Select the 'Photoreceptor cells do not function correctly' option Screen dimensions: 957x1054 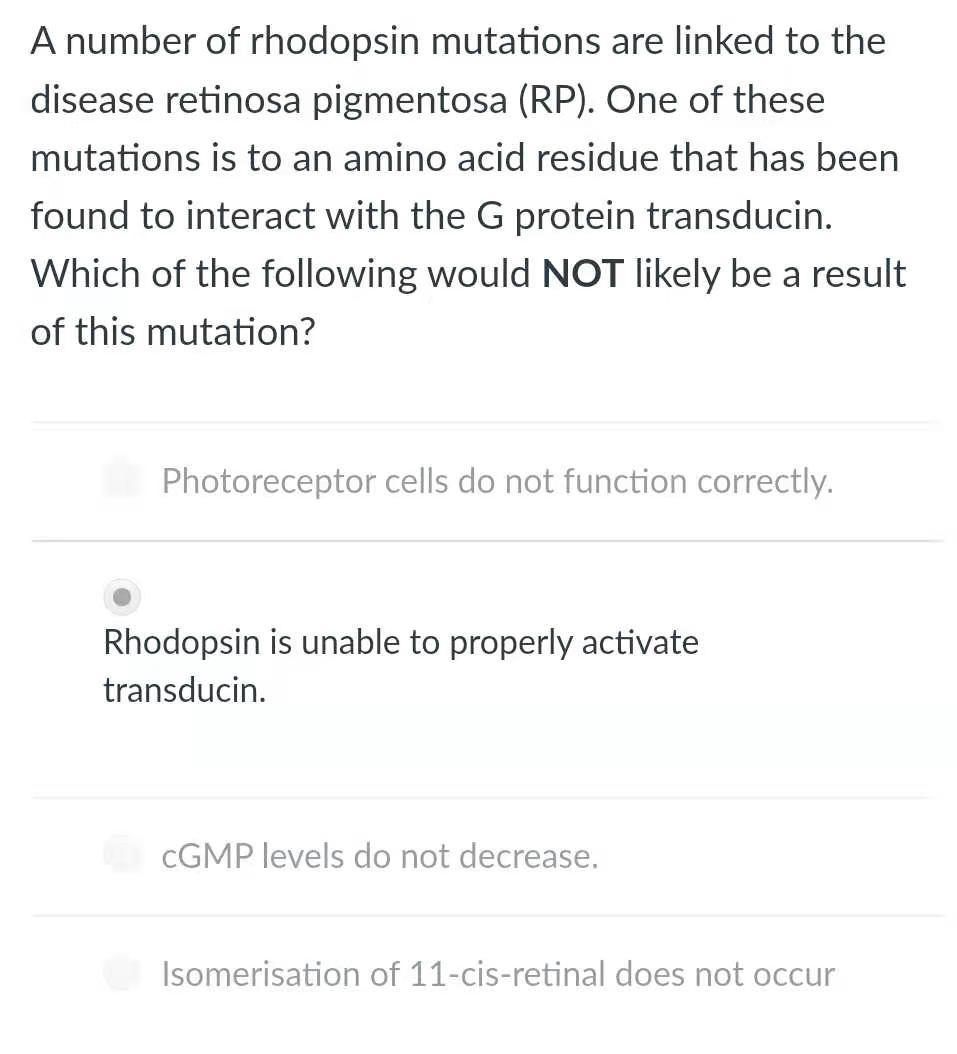(x=497, y=480)
